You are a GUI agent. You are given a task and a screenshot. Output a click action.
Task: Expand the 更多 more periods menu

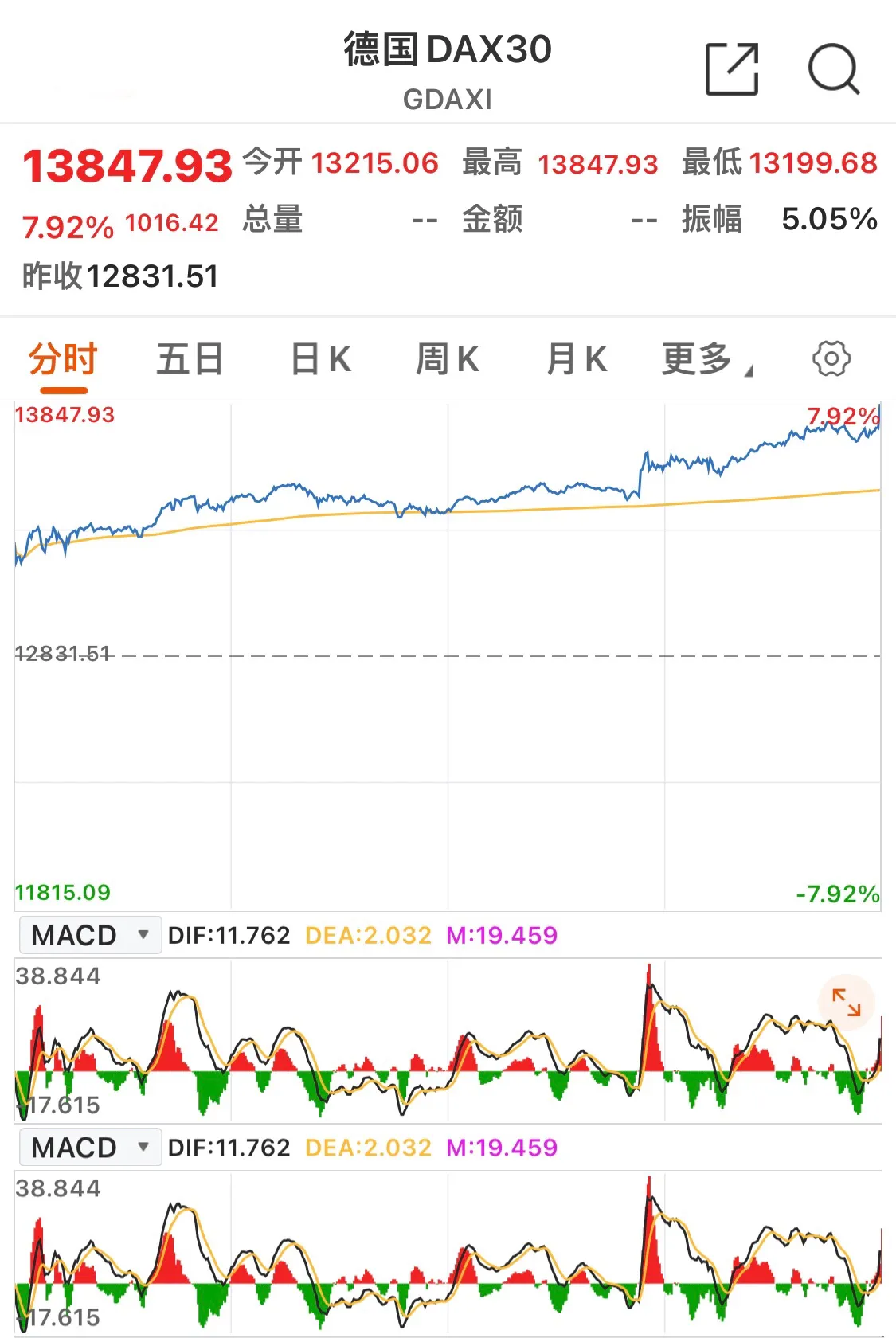click(x=705, y=359)
